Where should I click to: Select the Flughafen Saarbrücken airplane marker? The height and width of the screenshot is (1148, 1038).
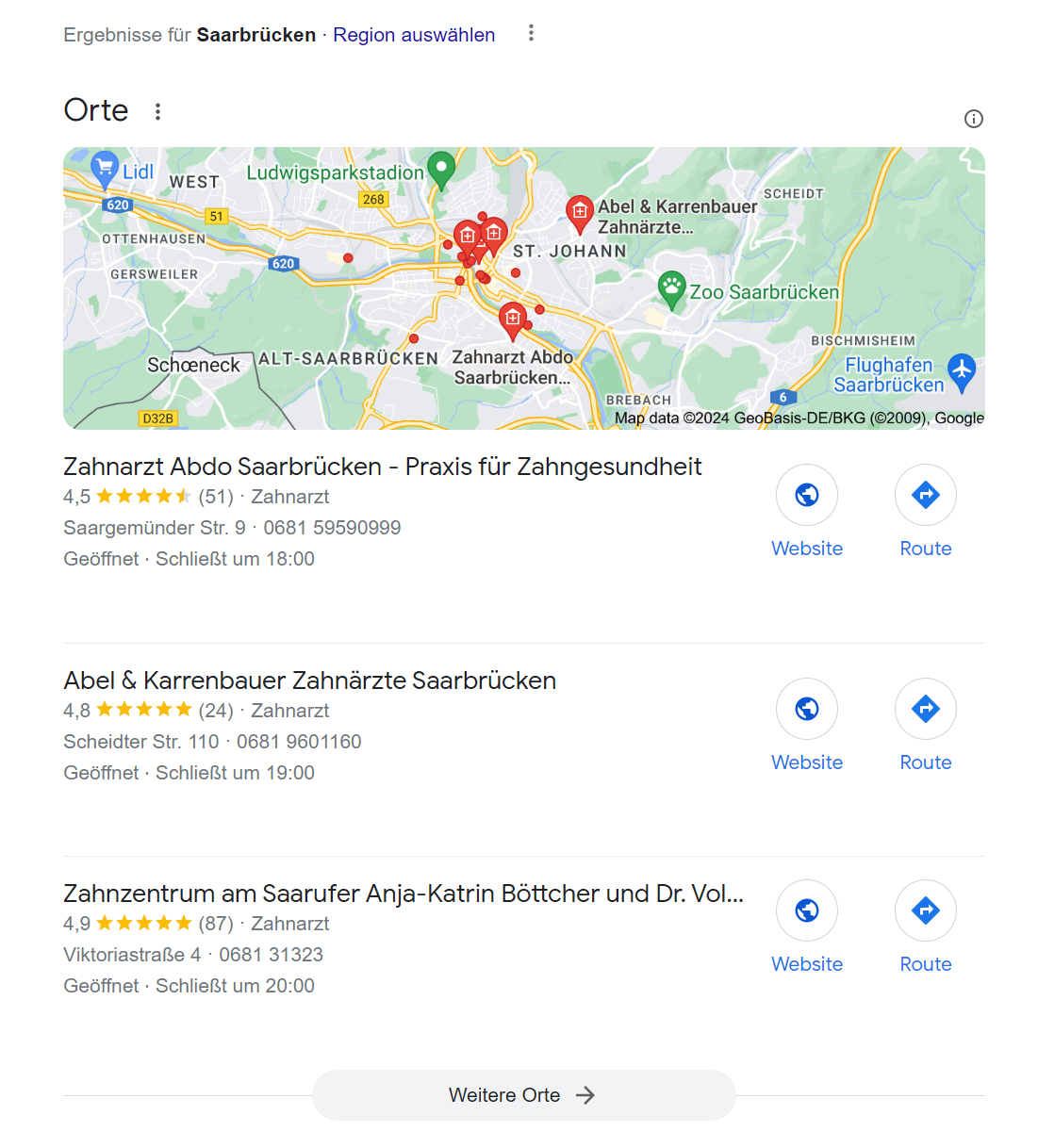[962, 368]
